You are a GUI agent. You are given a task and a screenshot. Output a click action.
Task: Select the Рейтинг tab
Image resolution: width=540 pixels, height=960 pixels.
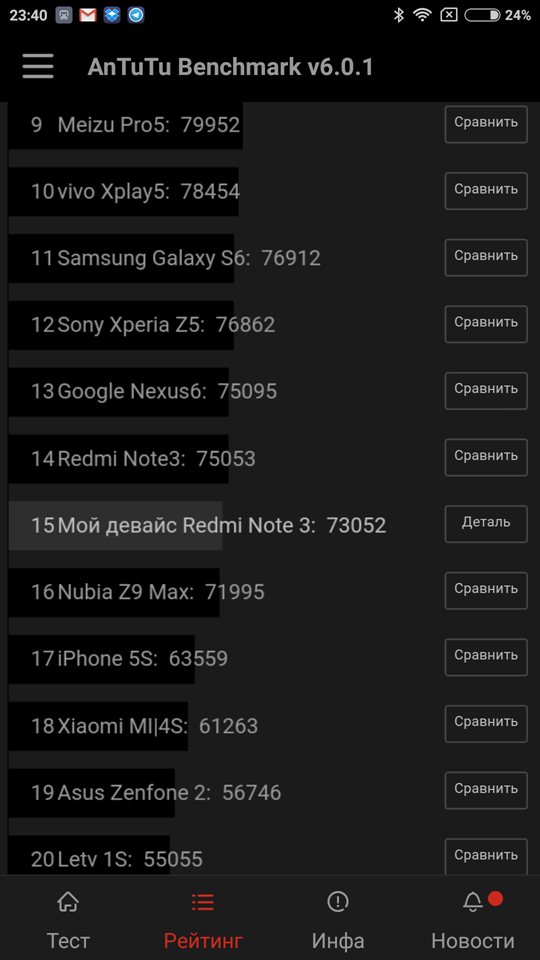203,918
